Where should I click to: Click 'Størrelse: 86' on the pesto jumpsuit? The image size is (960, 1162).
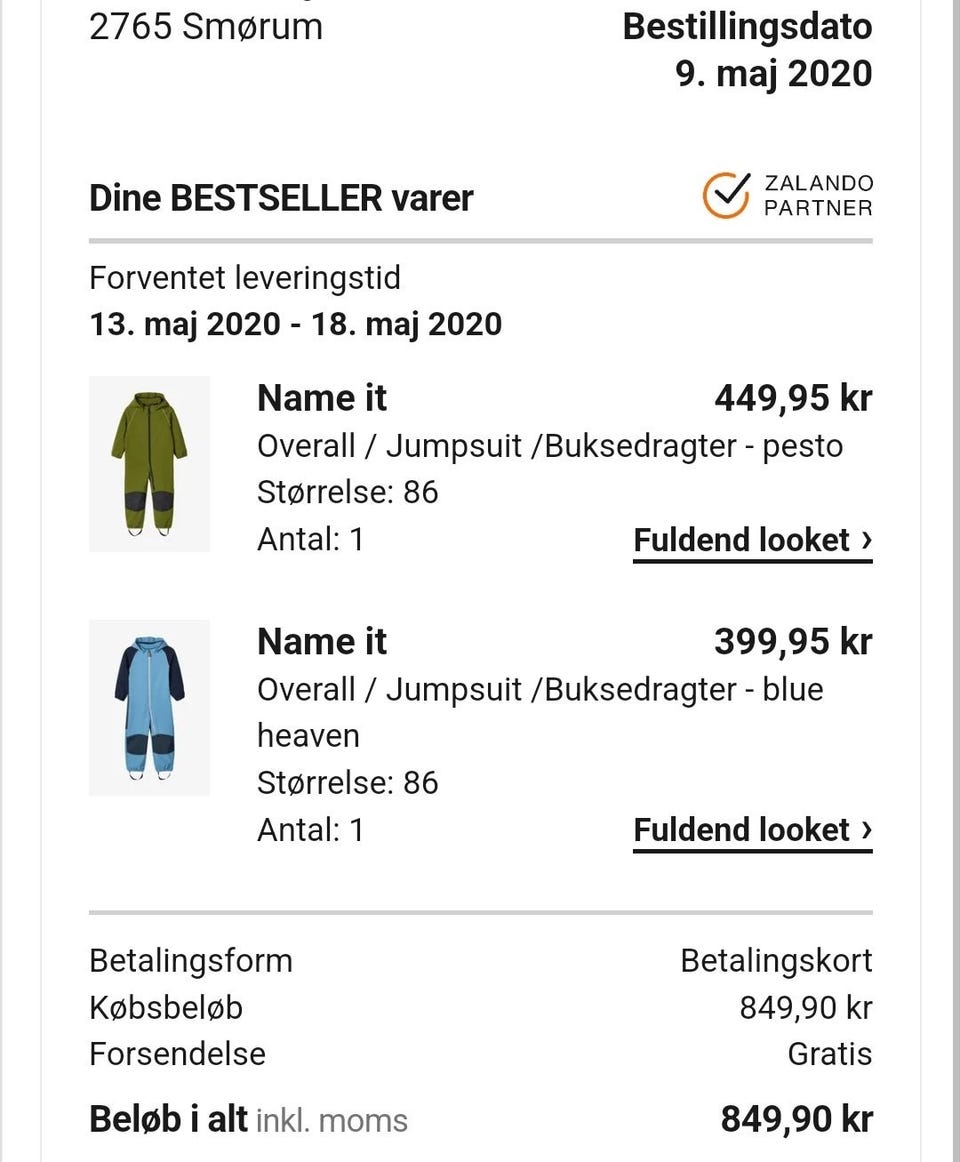click(x=347, y=492)
